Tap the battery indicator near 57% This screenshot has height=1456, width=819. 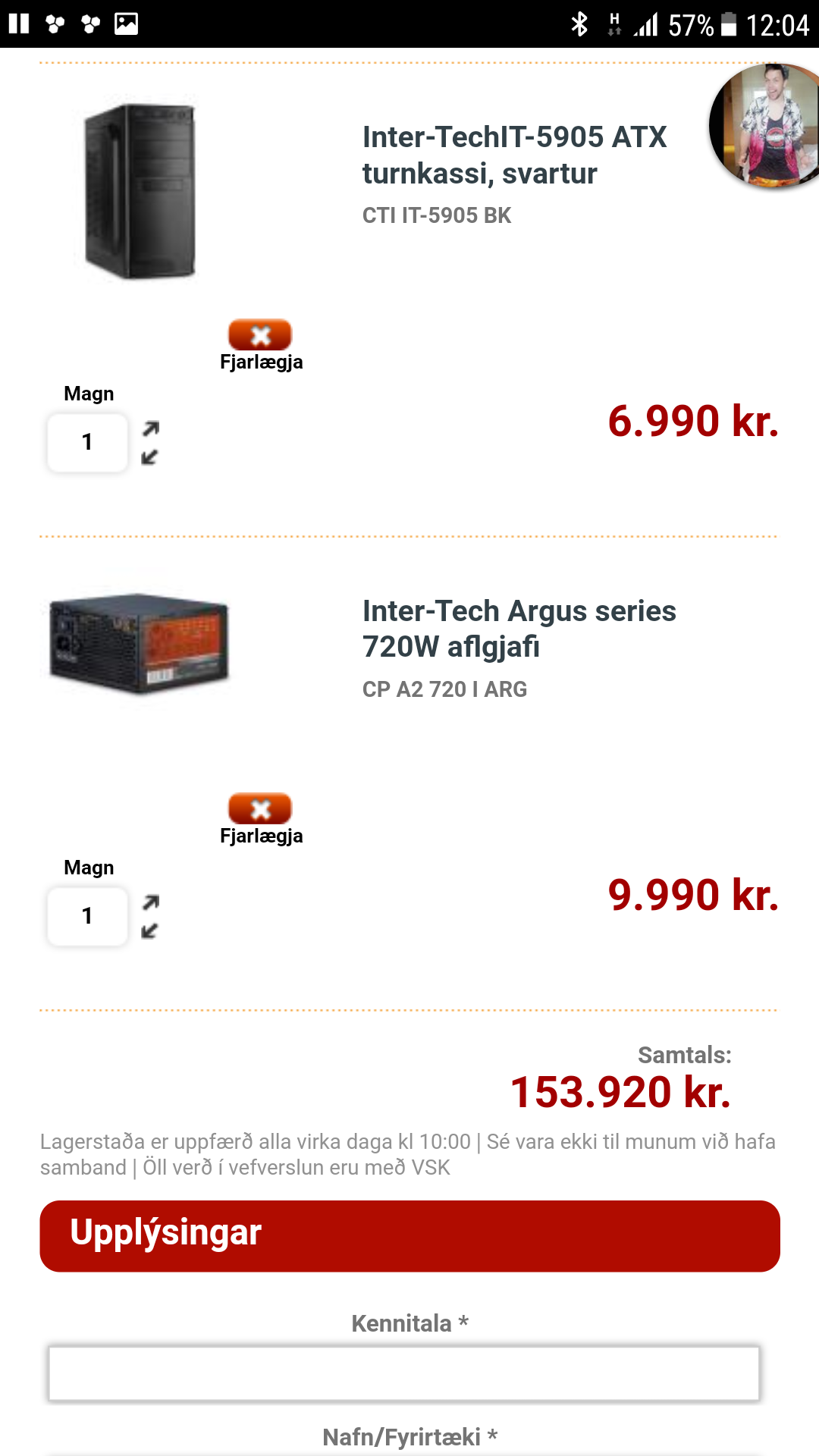tap(730, 23)
